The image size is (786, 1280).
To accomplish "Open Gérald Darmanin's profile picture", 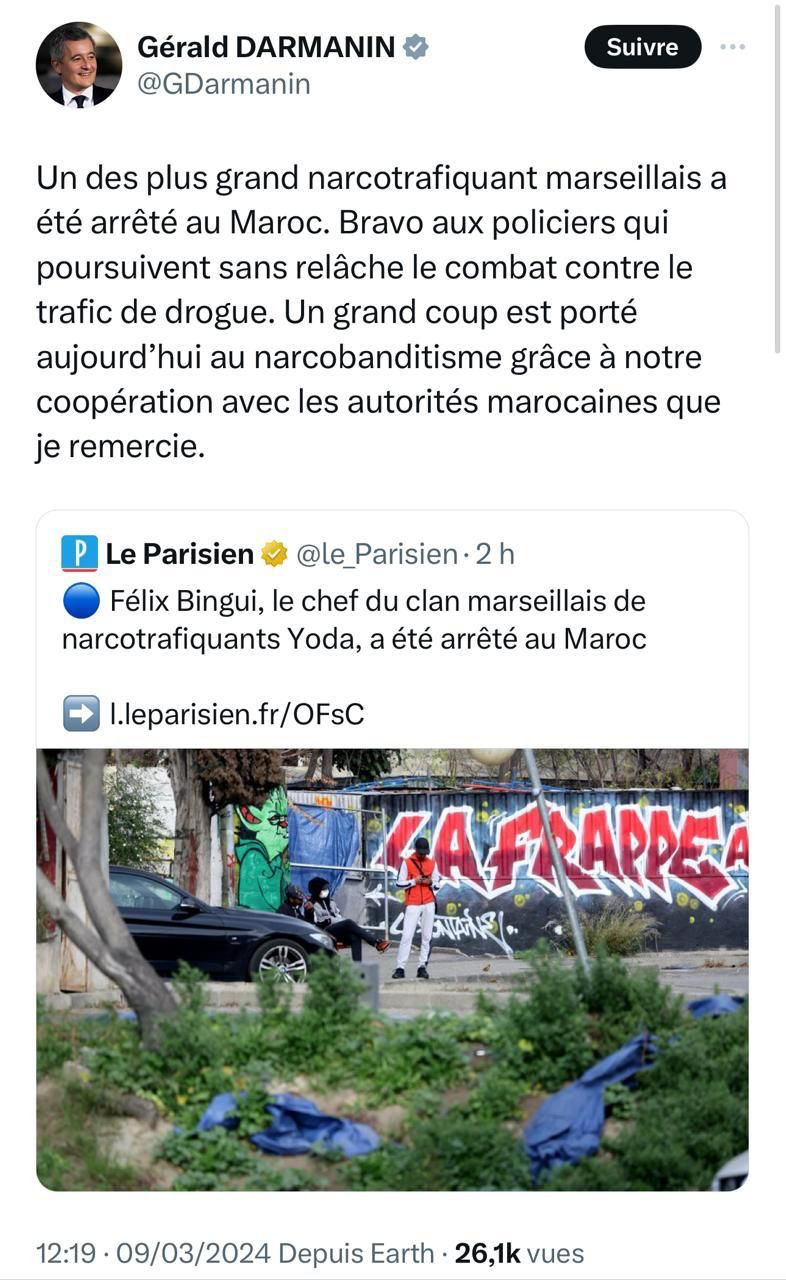I will tap(78, 64).
